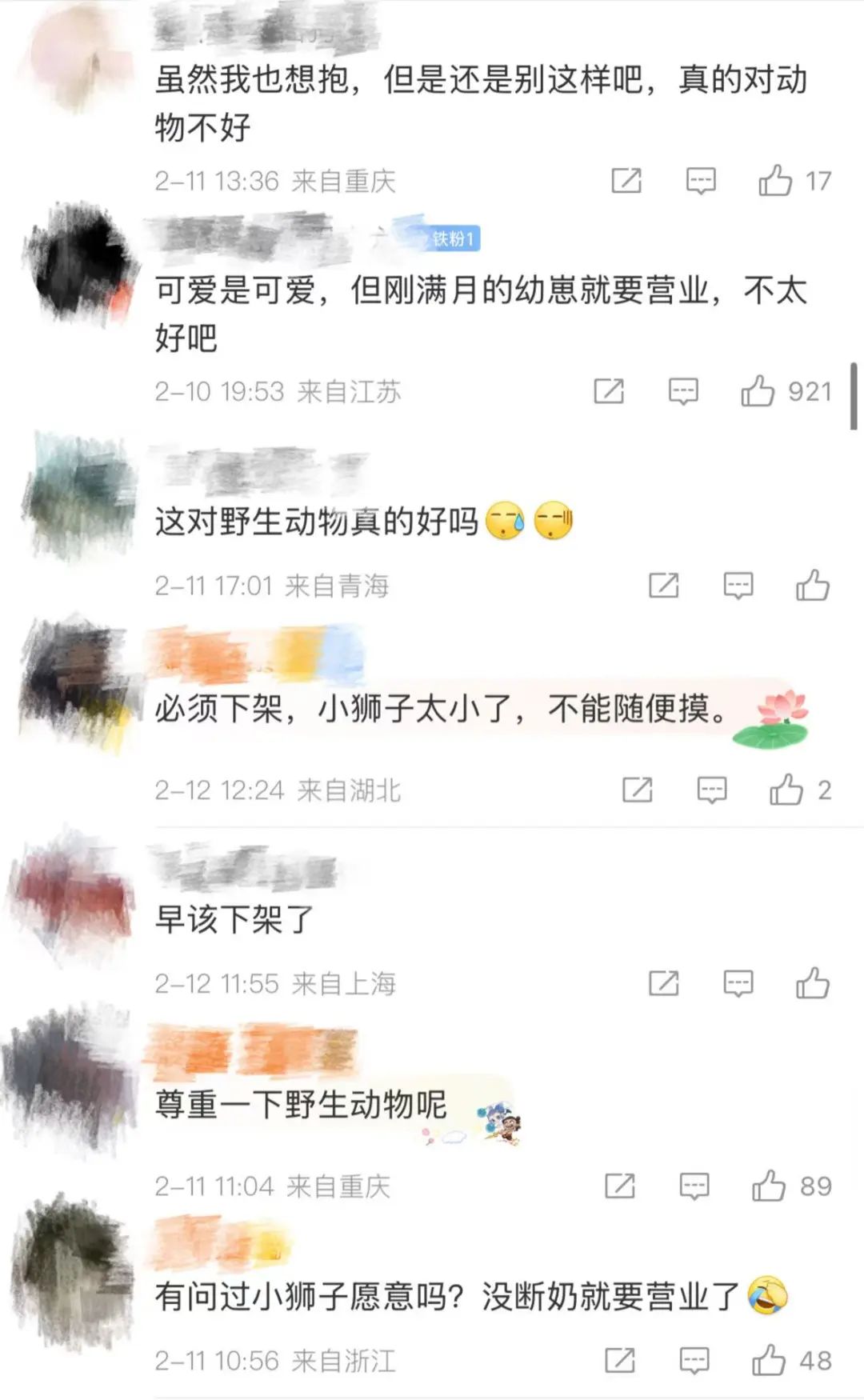864x1400 pixels.
Task: Repost the 2-11 17:01 comment from 青海
Action: 663,586
